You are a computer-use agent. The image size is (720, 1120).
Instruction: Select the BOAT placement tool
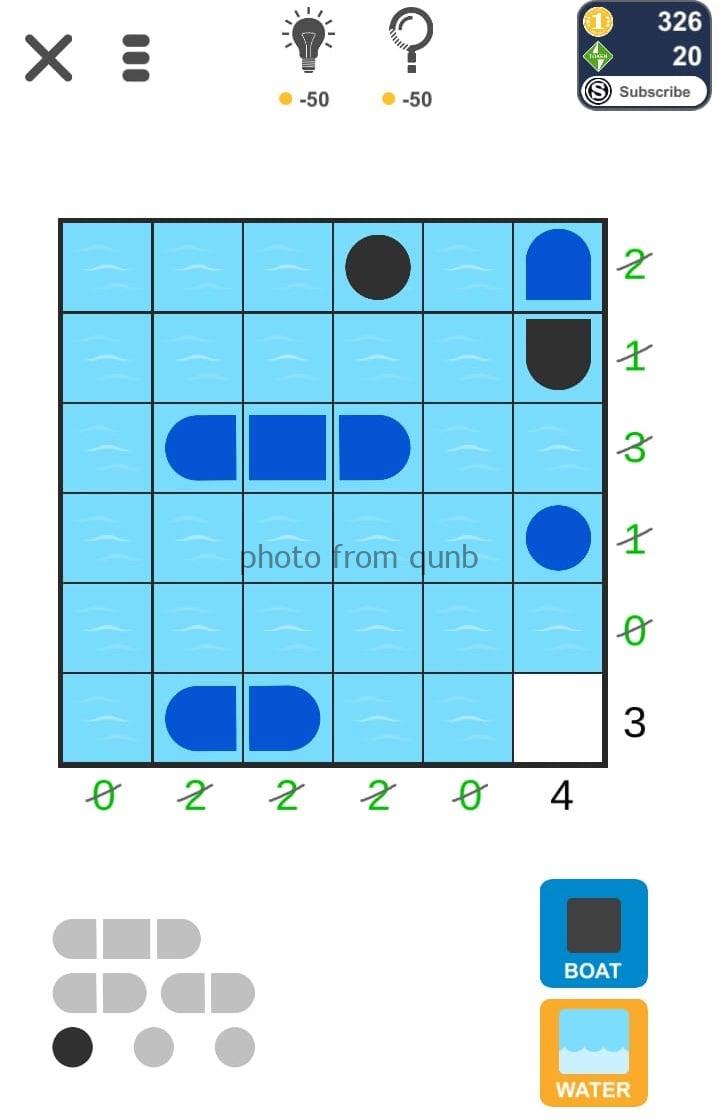click(x=593, y=933)
